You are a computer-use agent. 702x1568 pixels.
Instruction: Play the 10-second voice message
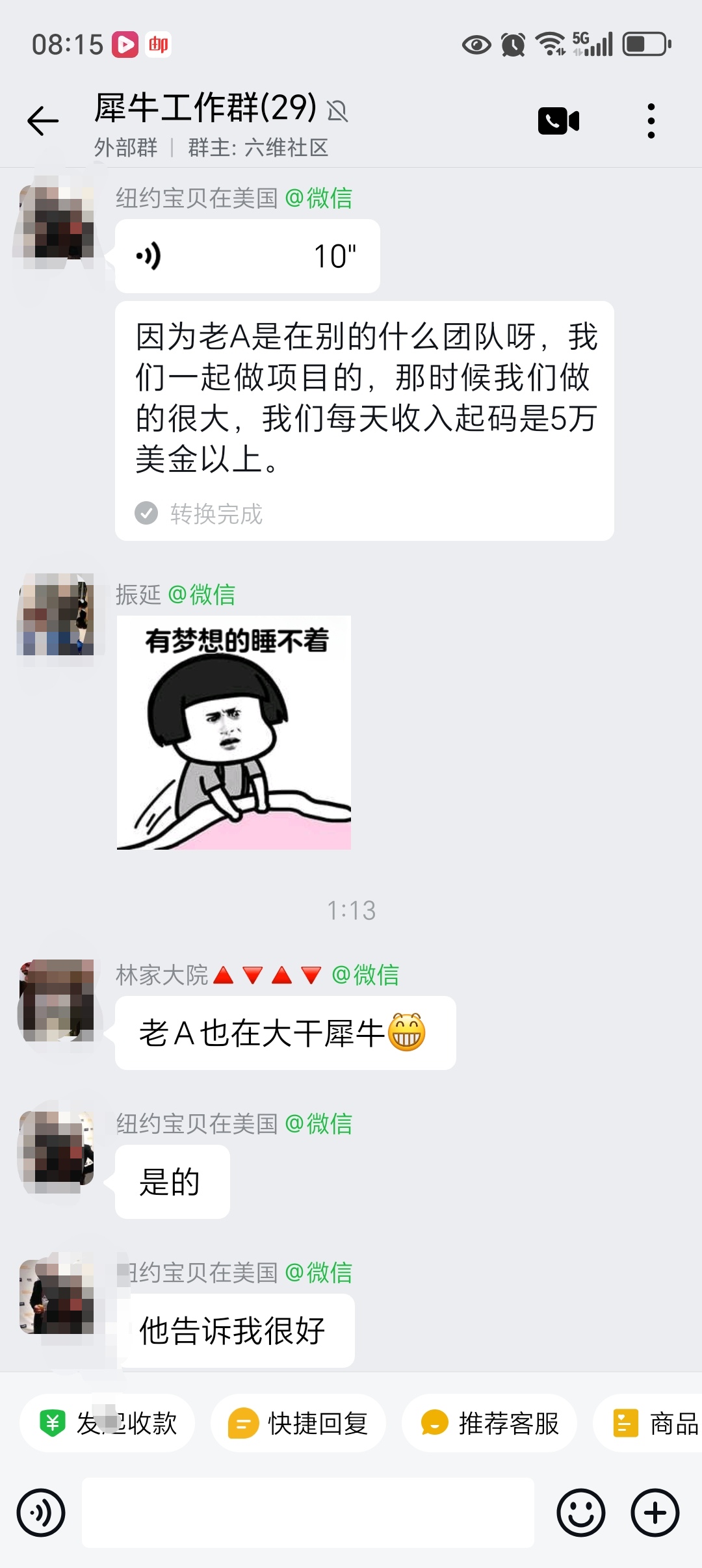(247, 256)
